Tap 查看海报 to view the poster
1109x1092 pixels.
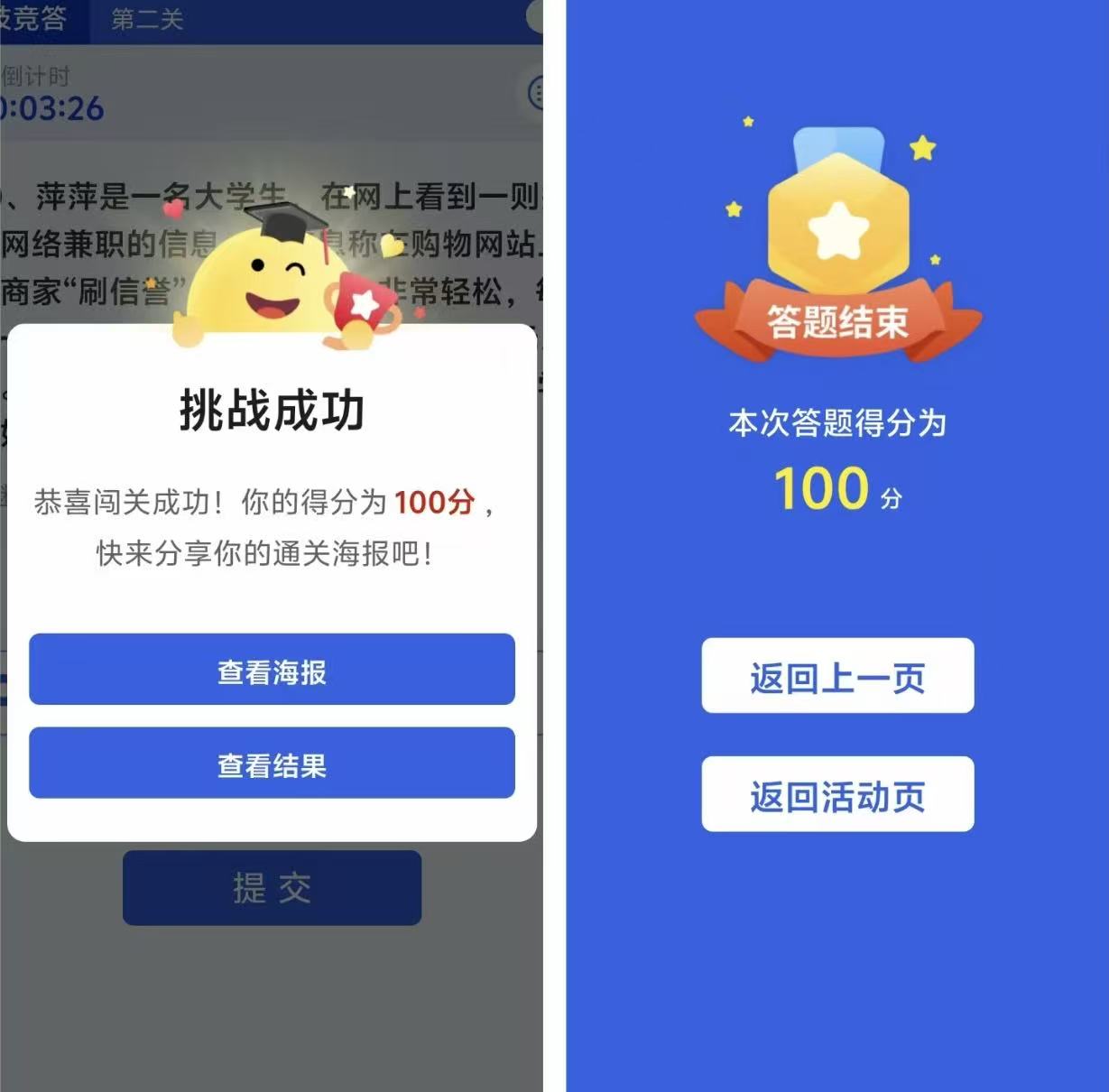pyautogui.click(x=272, y=670)
